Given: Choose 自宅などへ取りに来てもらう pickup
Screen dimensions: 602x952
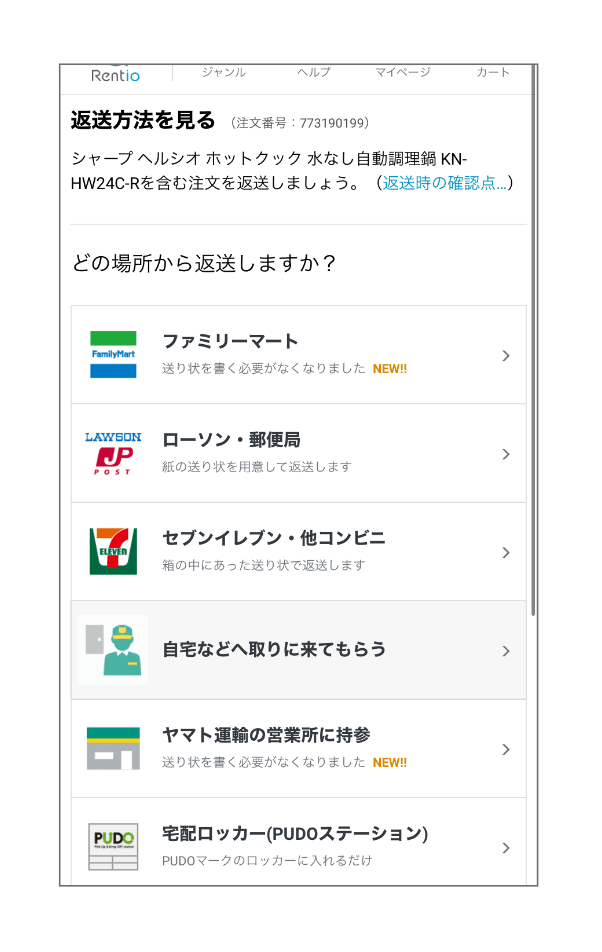Looking at the screenshot, I should click(x=298, y=650).
